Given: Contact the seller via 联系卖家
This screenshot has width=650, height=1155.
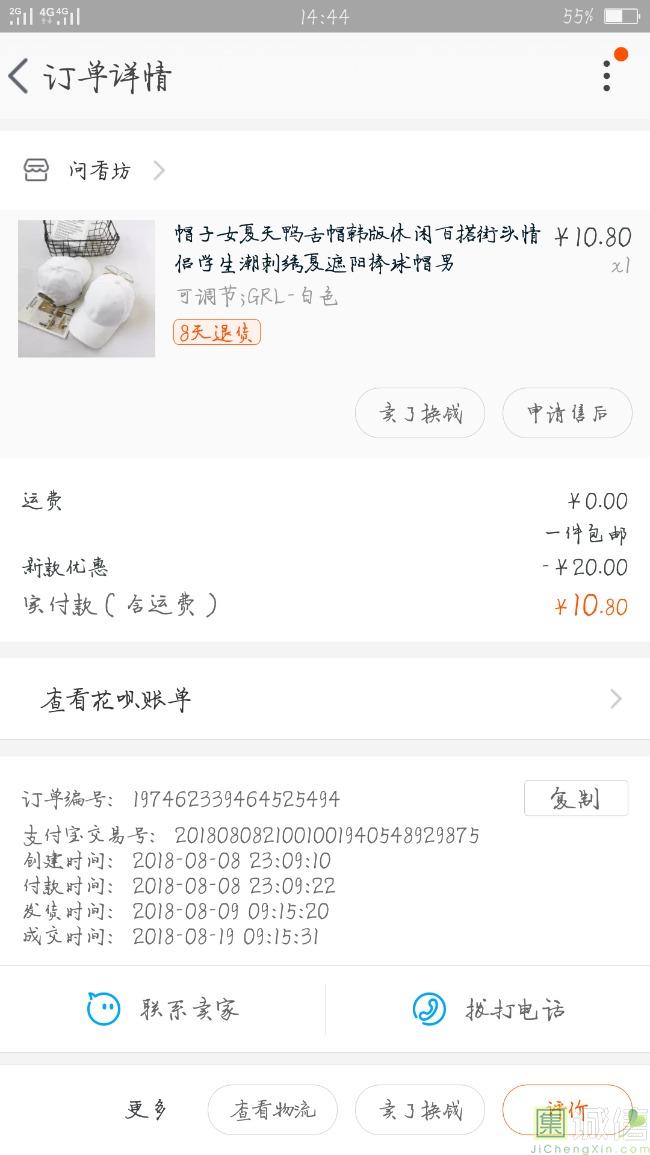Looking at the screenshot, I should point(165,1009).
